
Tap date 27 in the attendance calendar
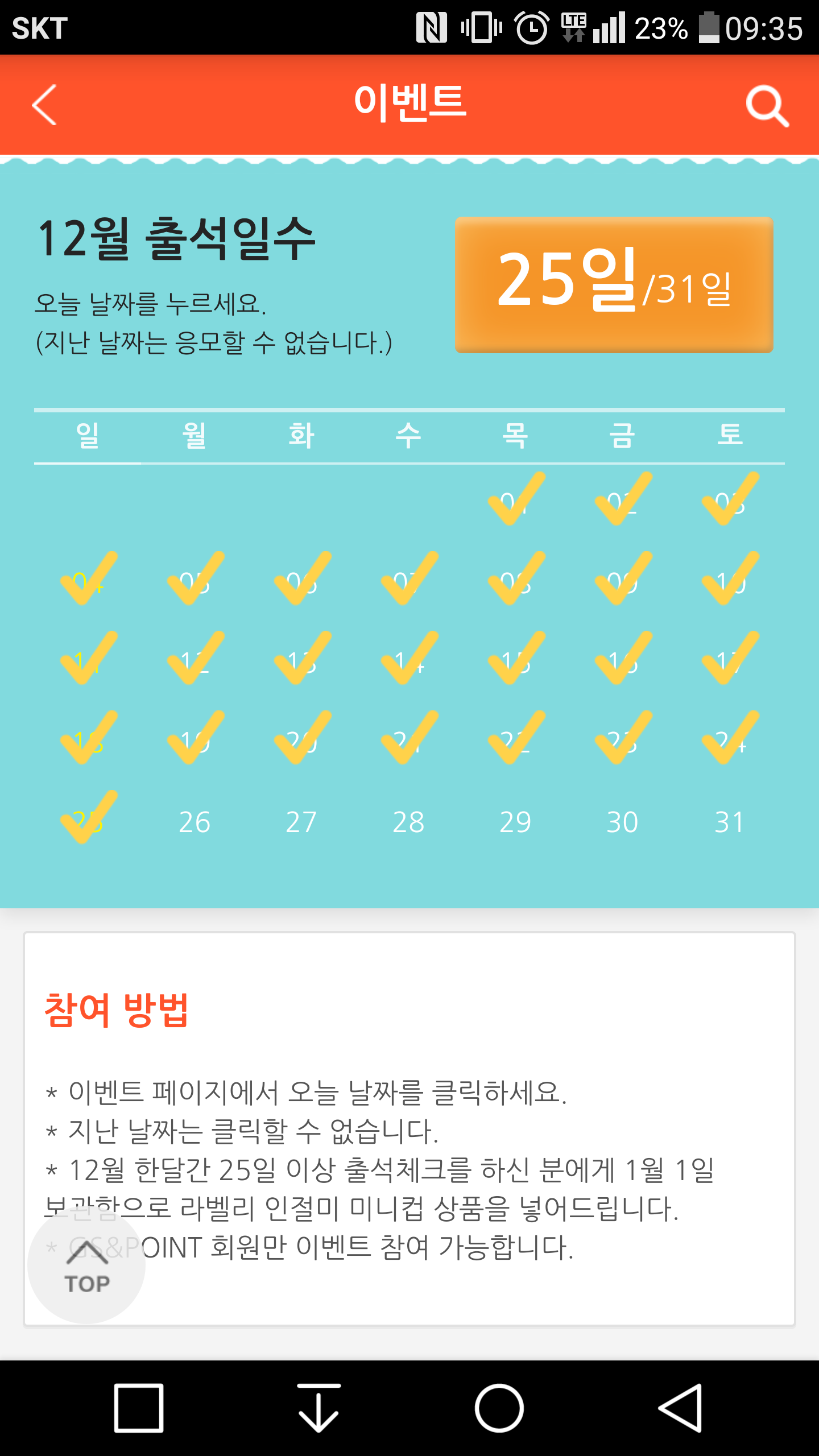301,822
